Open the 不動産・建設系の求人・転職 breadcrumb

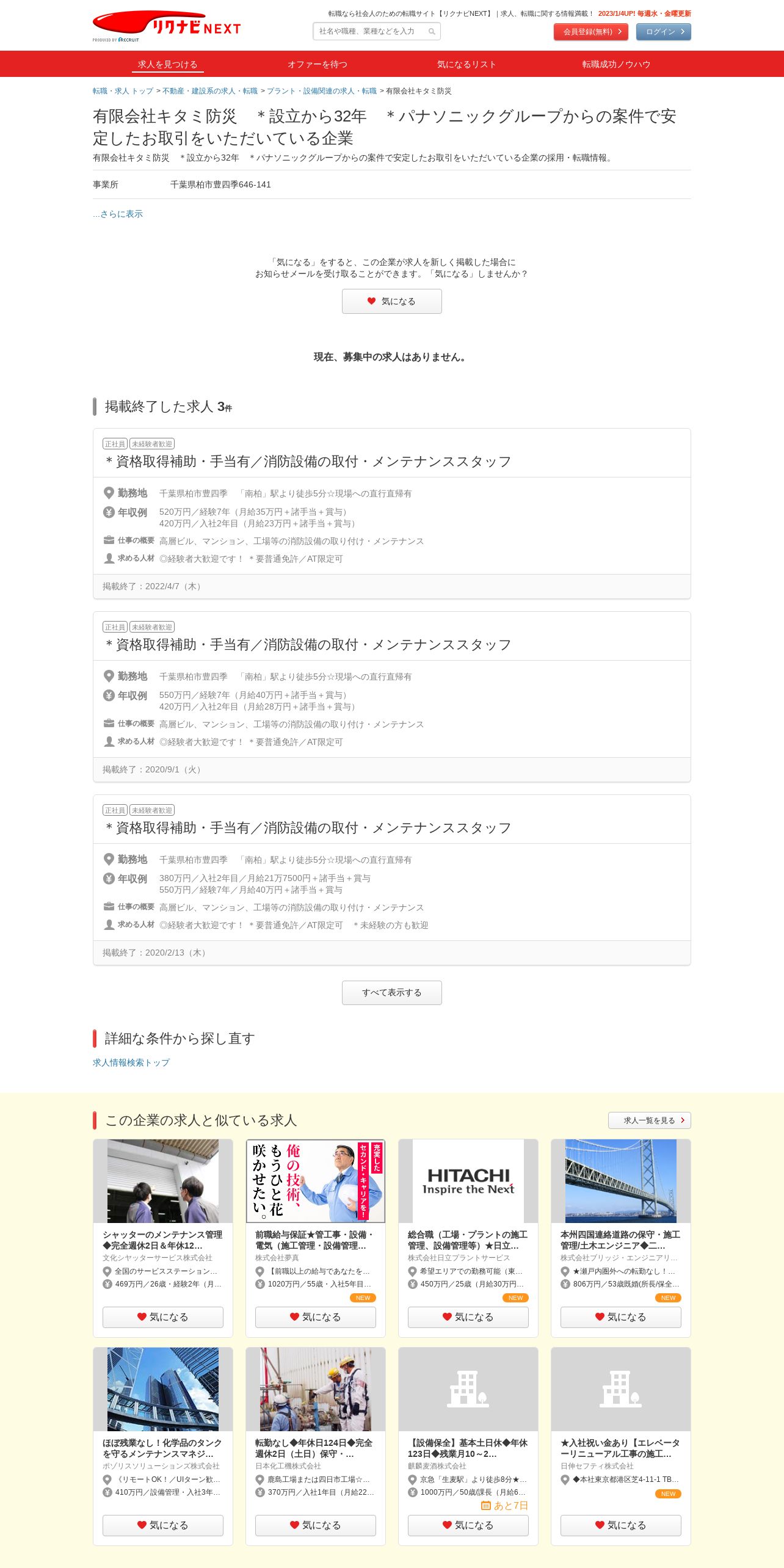[x=210, y=91]
